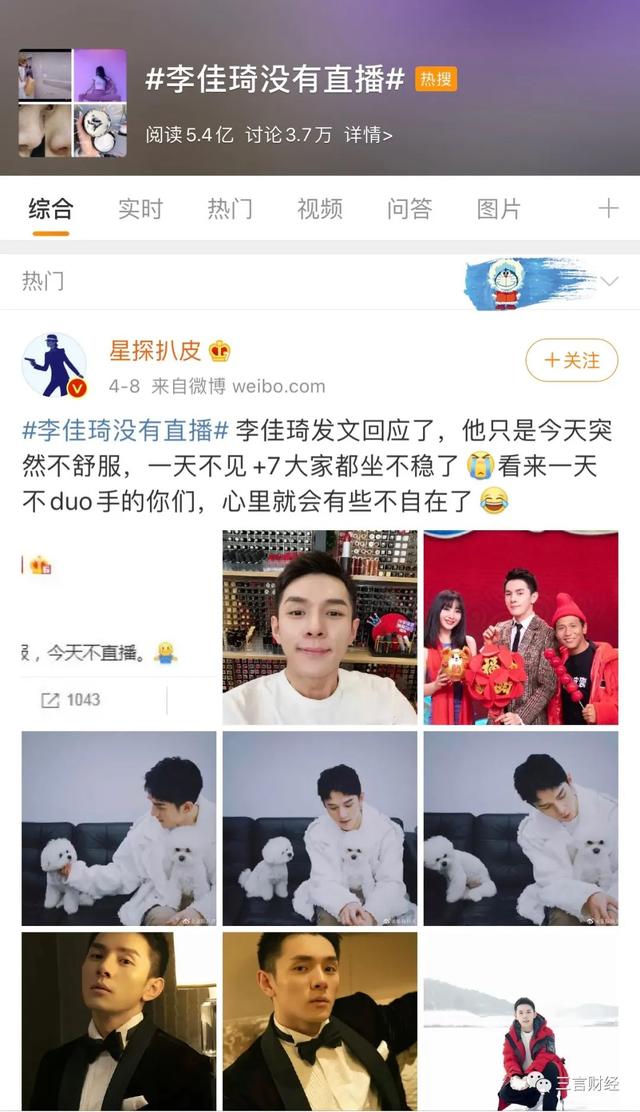Screen dimensions: 640x1112
Task: Open the photo with man in red jacket on snow
Action: coord(520,1020)
